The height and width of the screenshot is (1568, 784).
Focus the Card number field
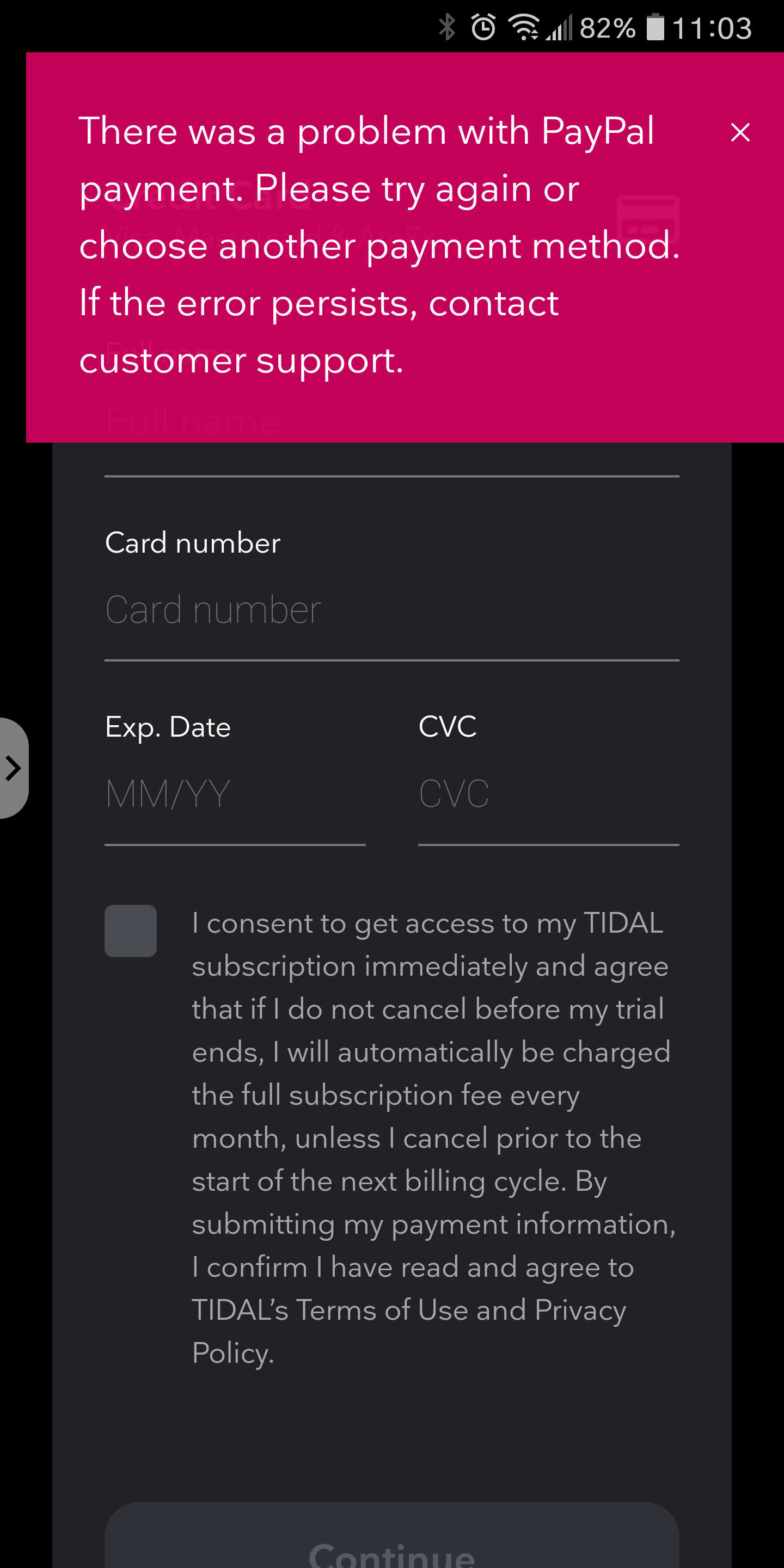coord(391,610)
